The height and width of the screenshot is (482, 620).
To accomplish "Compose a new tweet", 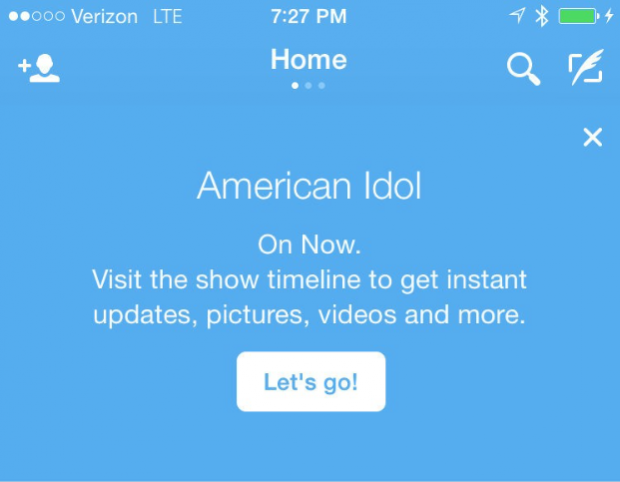I will (x=586, y=68).
